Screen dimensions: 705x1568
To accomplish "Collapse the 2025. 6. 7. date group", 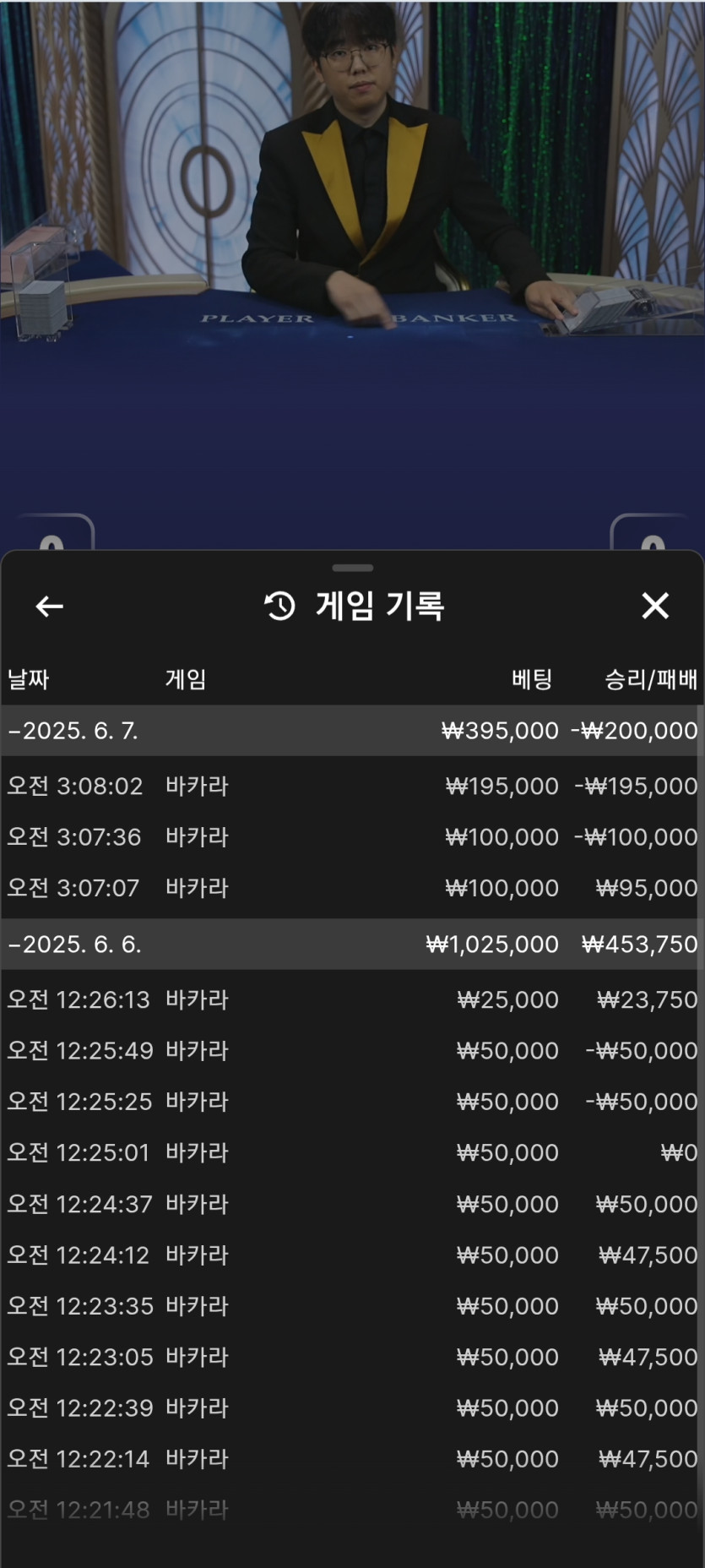I will (352, 731).
